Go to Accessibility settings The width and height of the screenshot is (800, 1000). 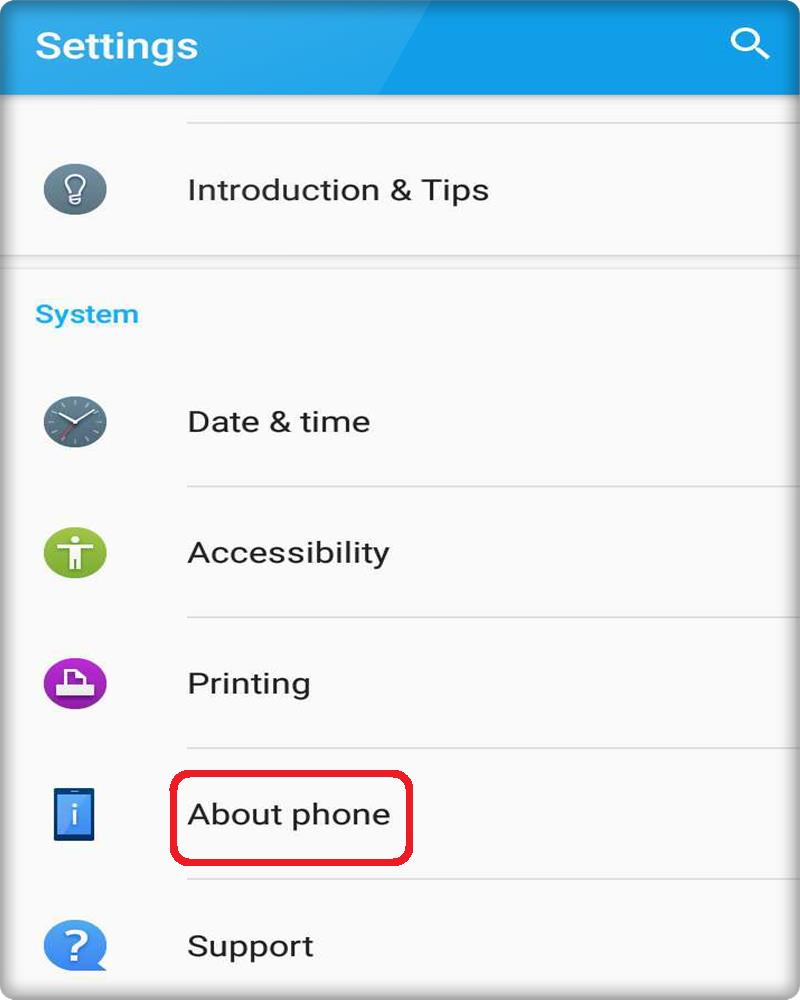pyautogui.click(x=288, y=552)
